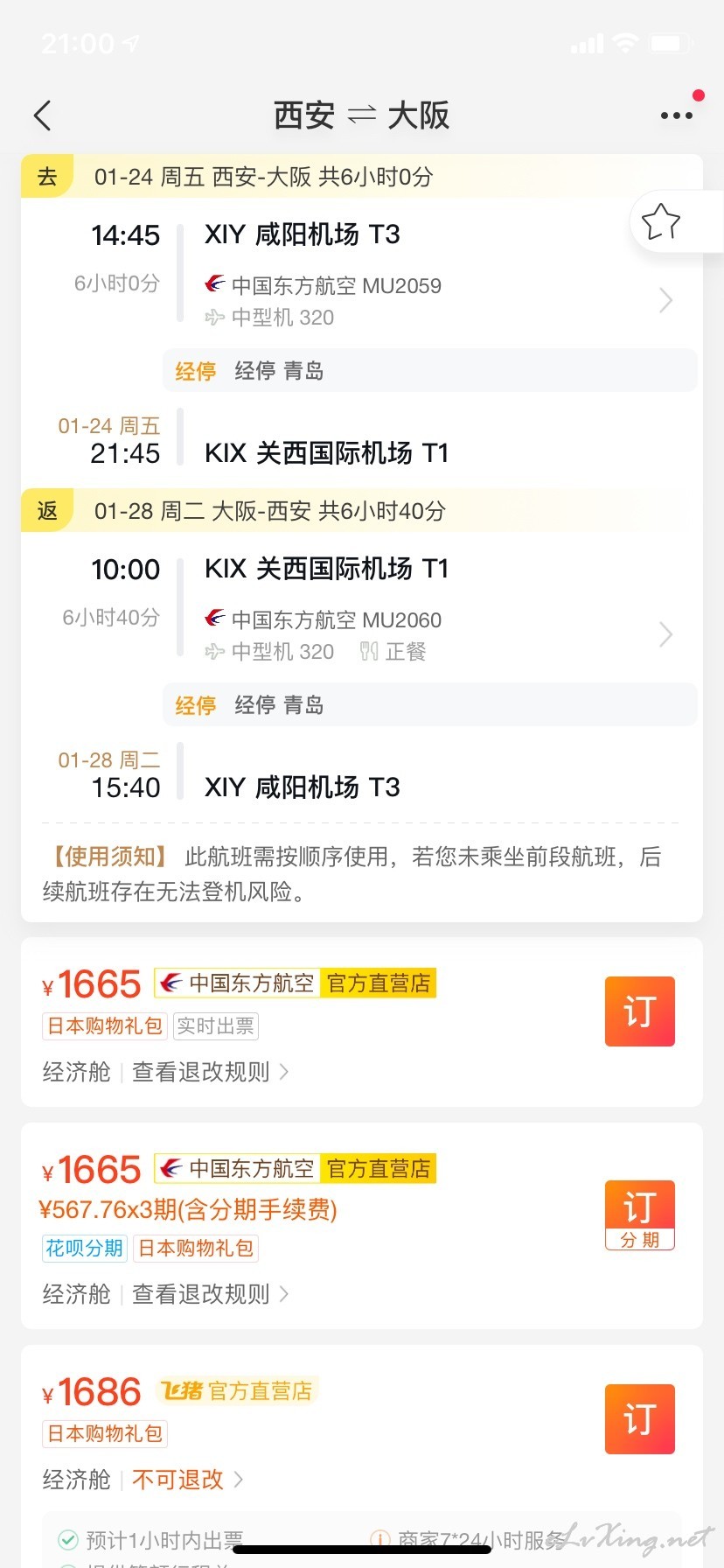Screen dimensions: 724x1568
Task: View refund rules for the installment offer
Action: [x=210, y=1294]
